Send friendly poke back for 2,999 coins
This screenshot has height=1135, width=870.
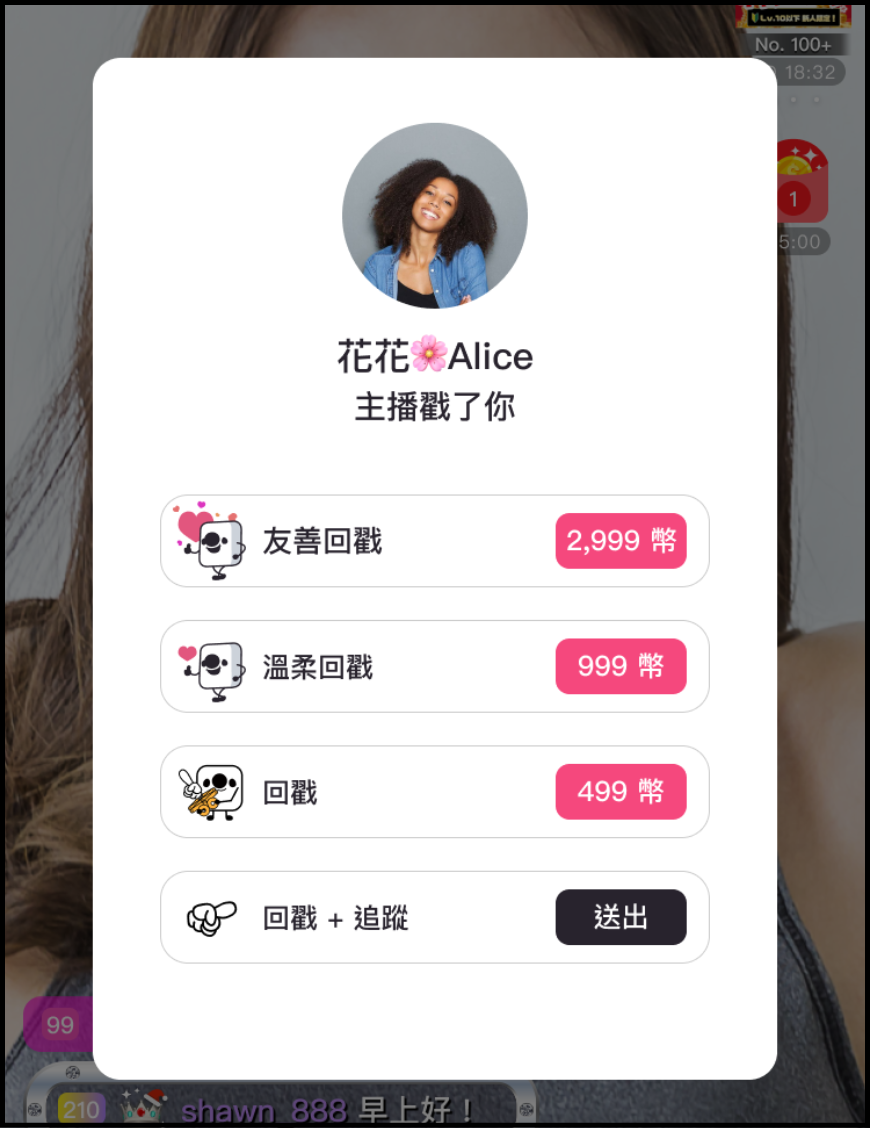[x=620, y=541]
